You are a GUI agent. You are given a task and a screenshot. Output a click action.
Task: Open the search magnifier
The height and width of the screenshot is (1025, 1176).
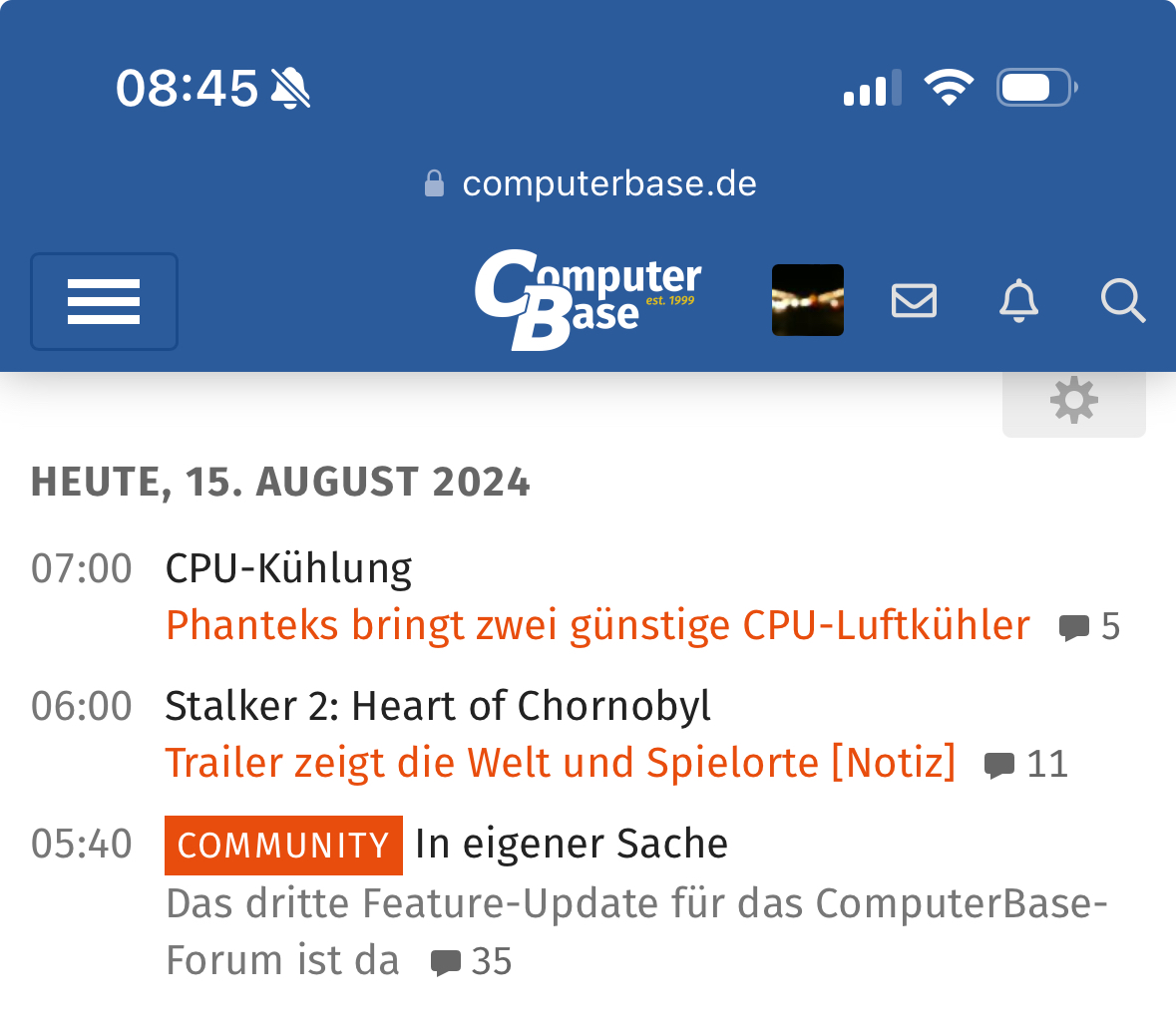1122,300
